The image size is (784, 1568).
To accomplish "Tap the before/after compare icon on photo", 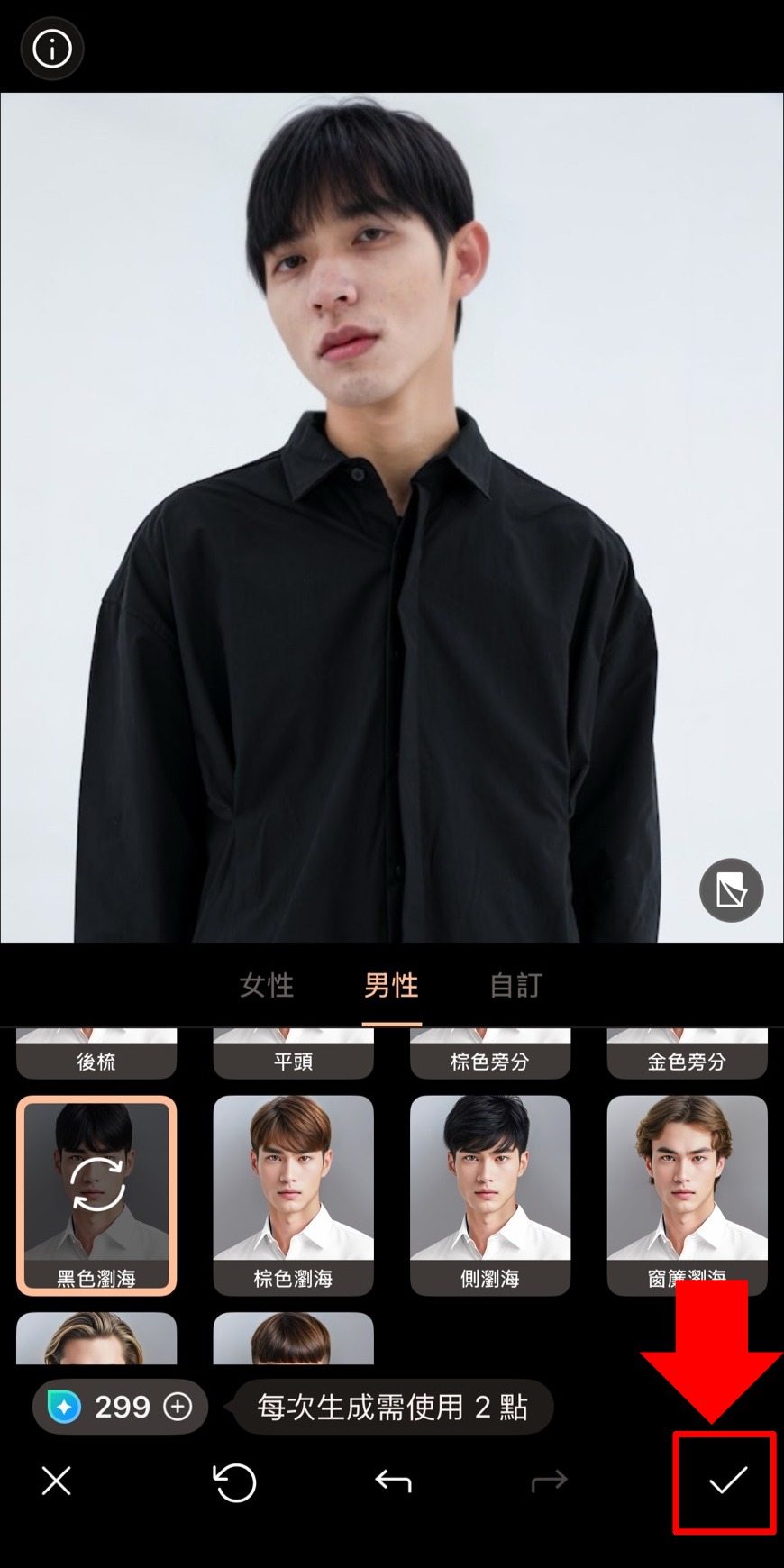I will 731,889.
